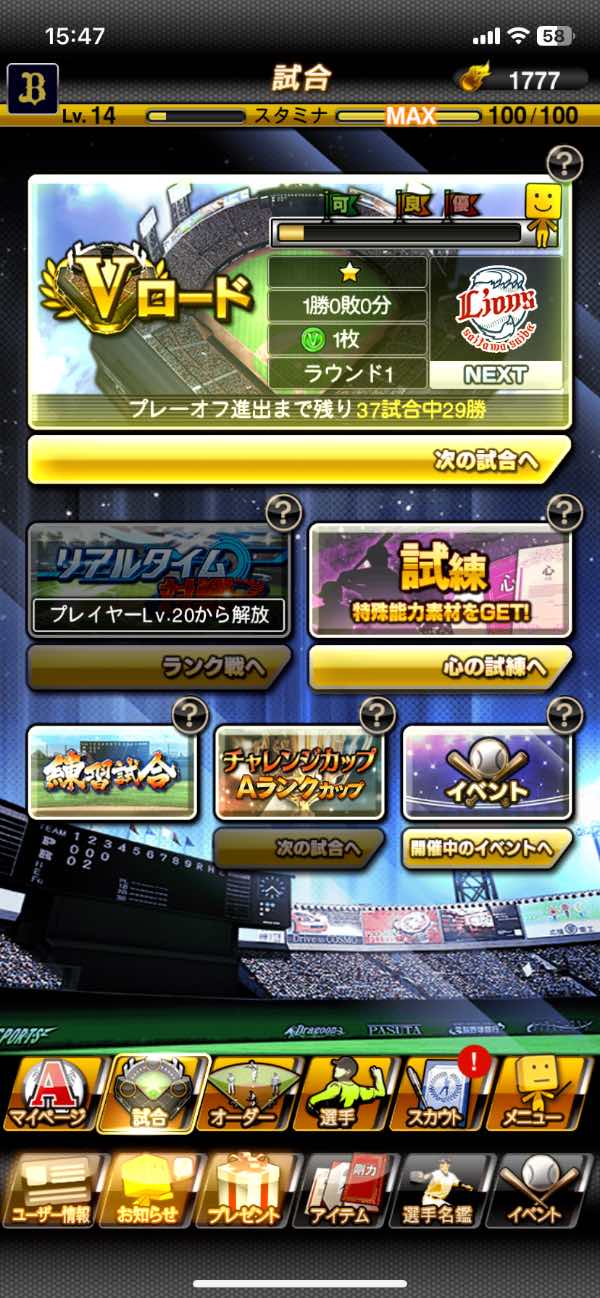Open the ランク戦へ button
The image size is (600, 1298).
tap(158, 668)
